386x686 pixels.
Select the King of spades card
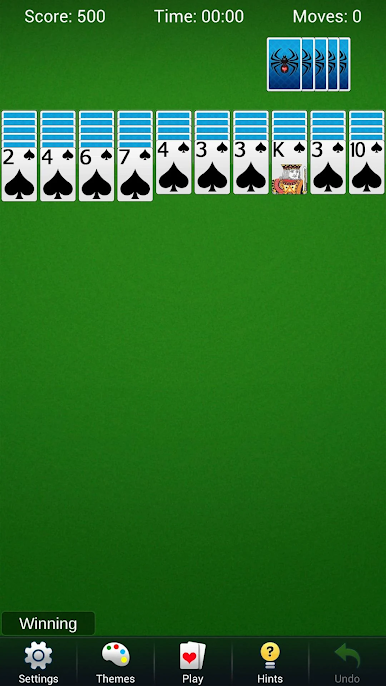[289, 167]
